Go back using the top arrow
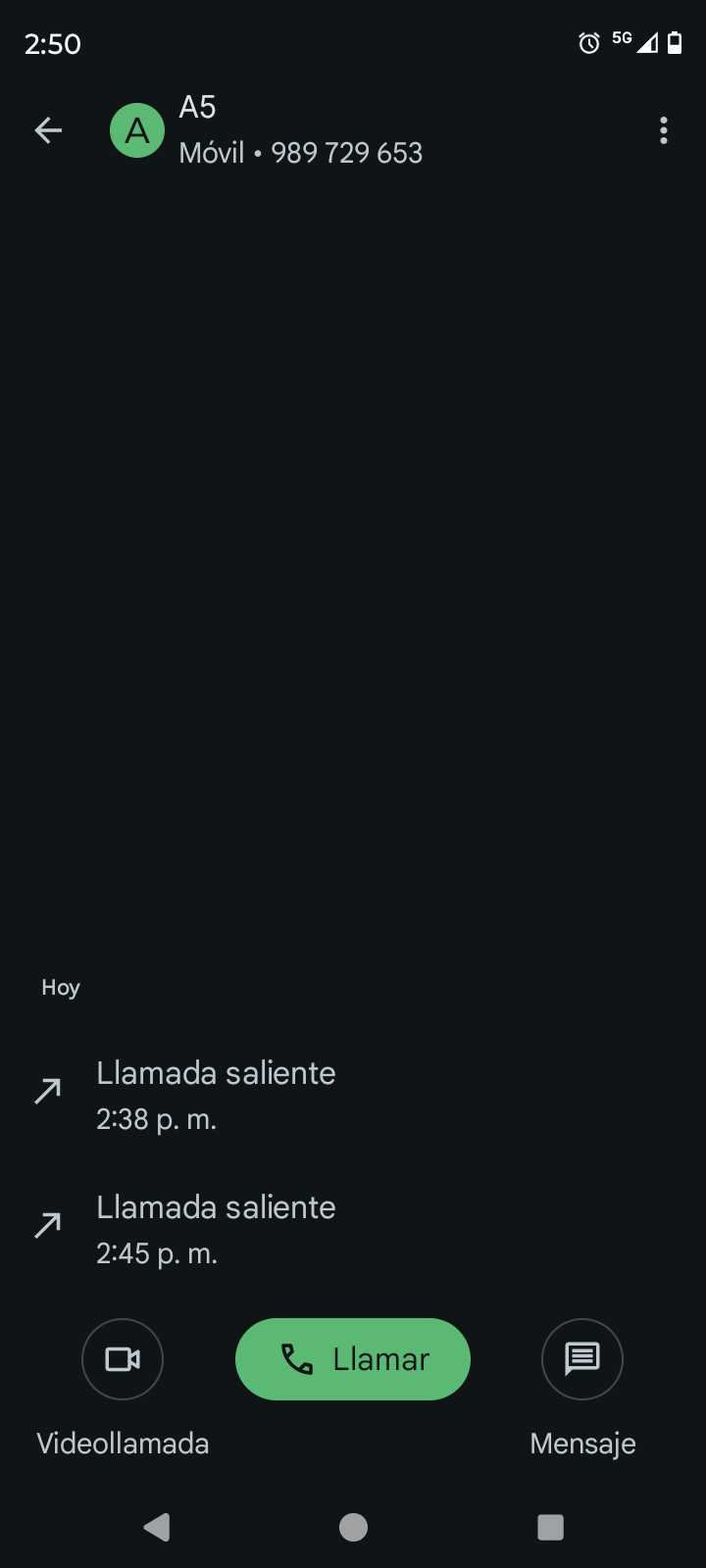Image resolution: width=706 pixels, height=1568 pixels. click(48, 130)
